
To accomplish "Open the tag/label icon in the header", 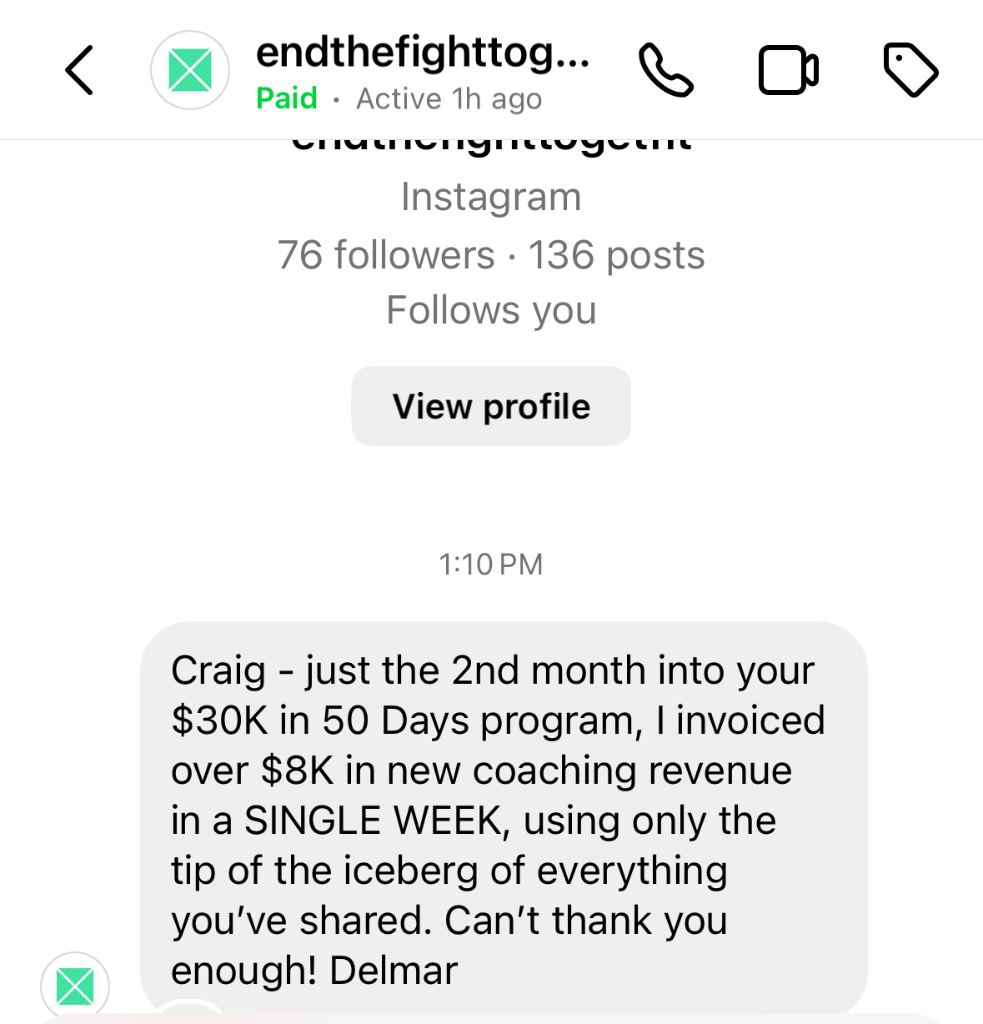I will pyautogui.click(x=909, y=70).
